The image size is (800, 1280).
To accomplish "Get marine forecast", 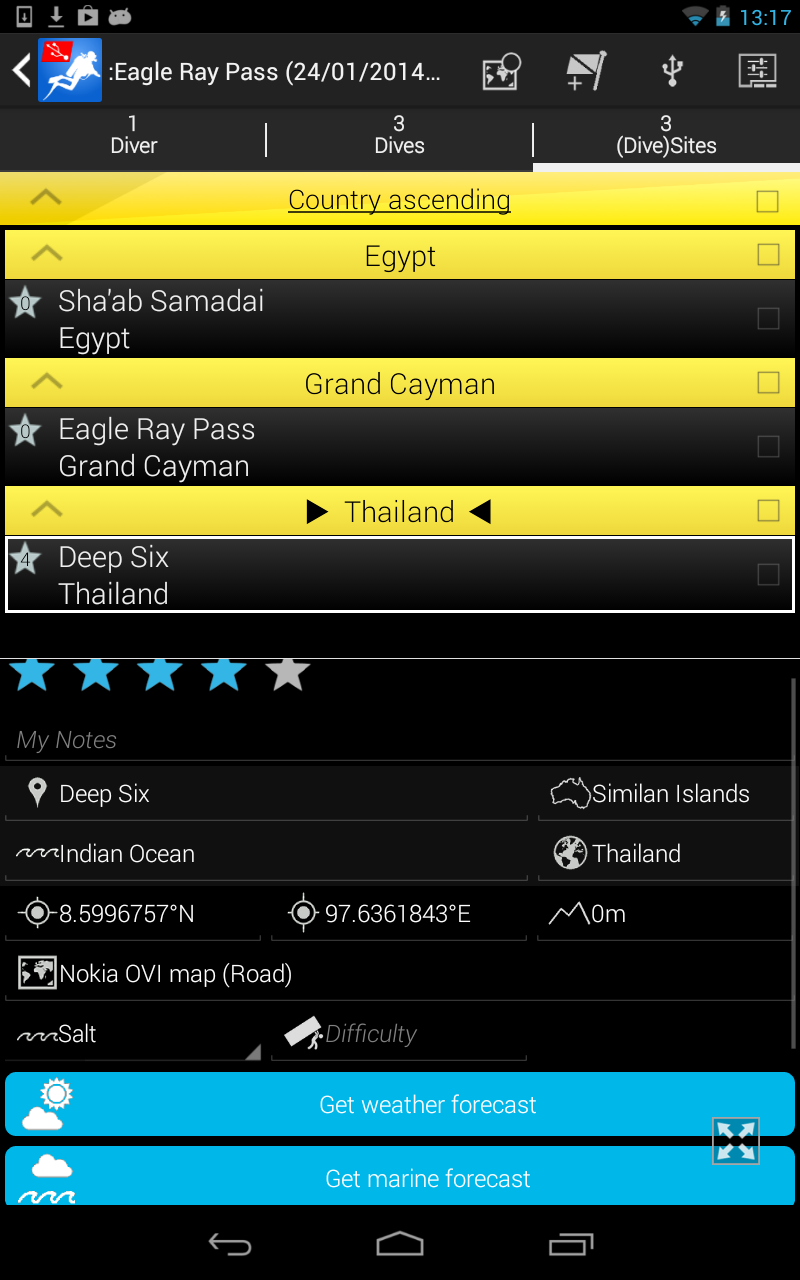I will click(x=400, y=1178).
